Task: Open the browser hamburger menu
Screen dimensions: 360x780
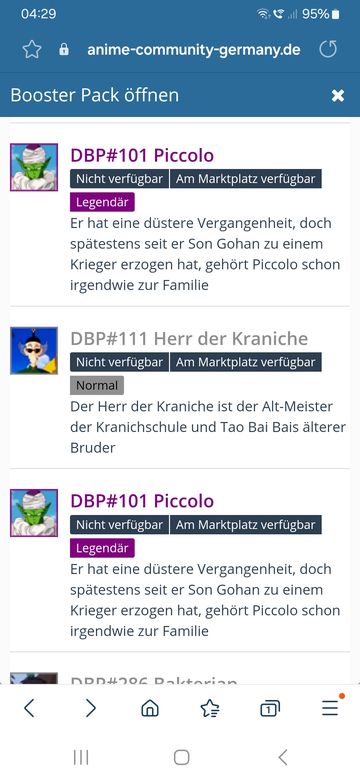Action: pos(331,706)
